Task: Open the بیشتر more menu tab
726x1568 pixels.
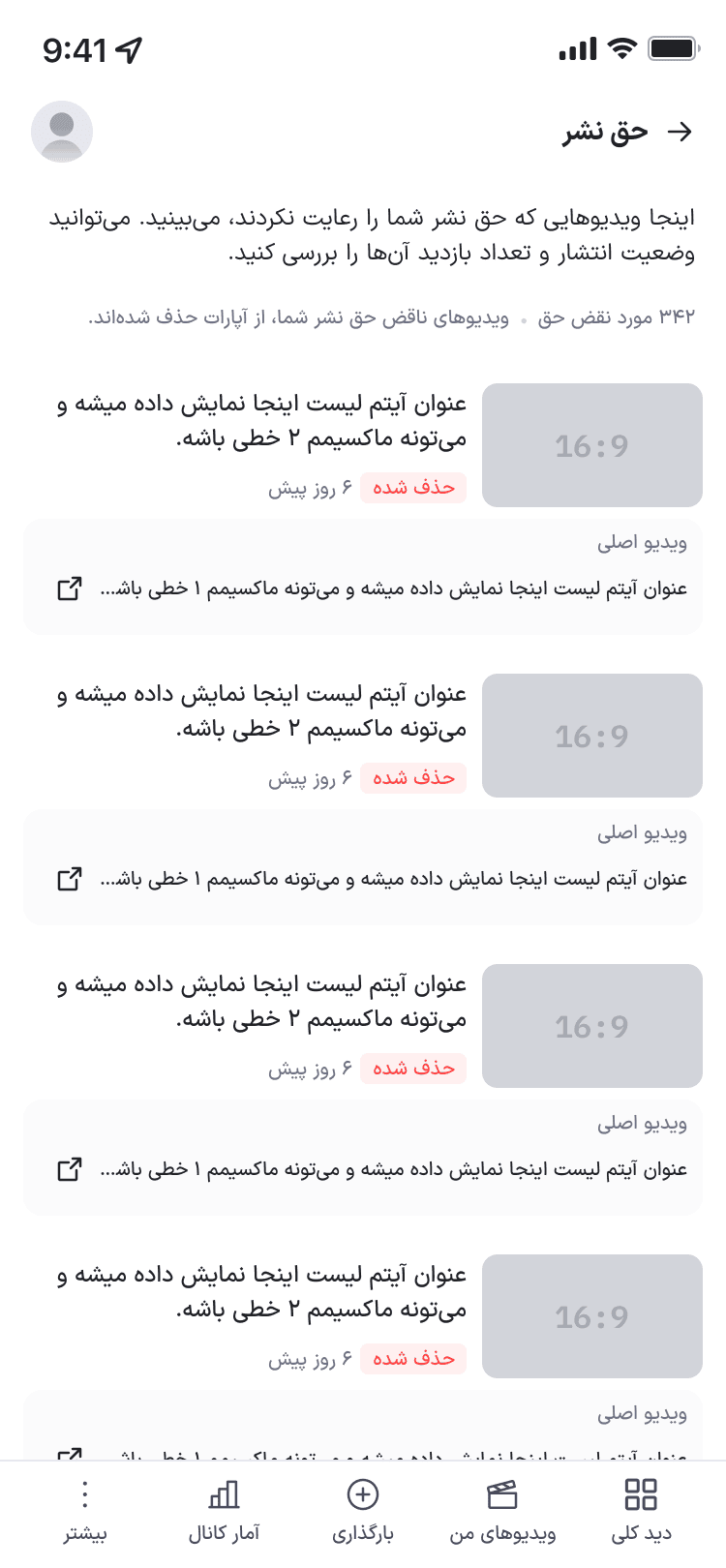Action: [x=85, y=1512]
